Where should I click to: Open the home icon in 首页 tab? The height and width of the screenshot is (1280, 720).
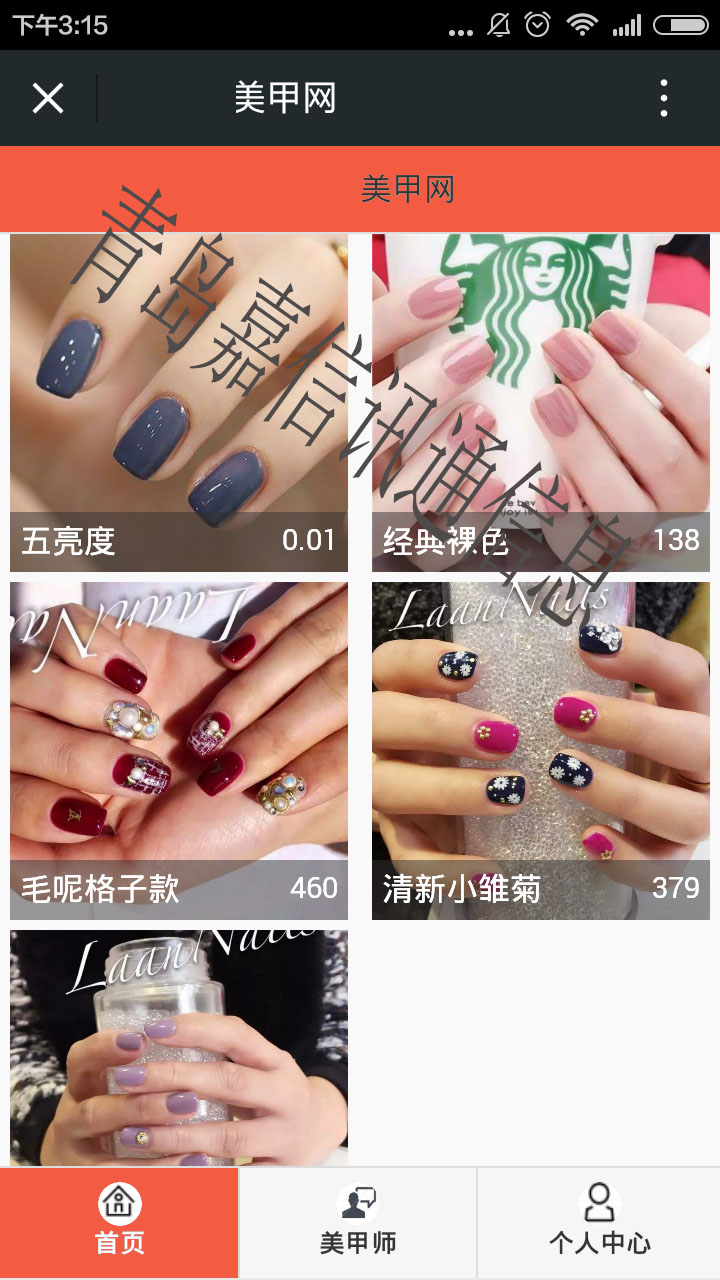(x=119, y=1203)
